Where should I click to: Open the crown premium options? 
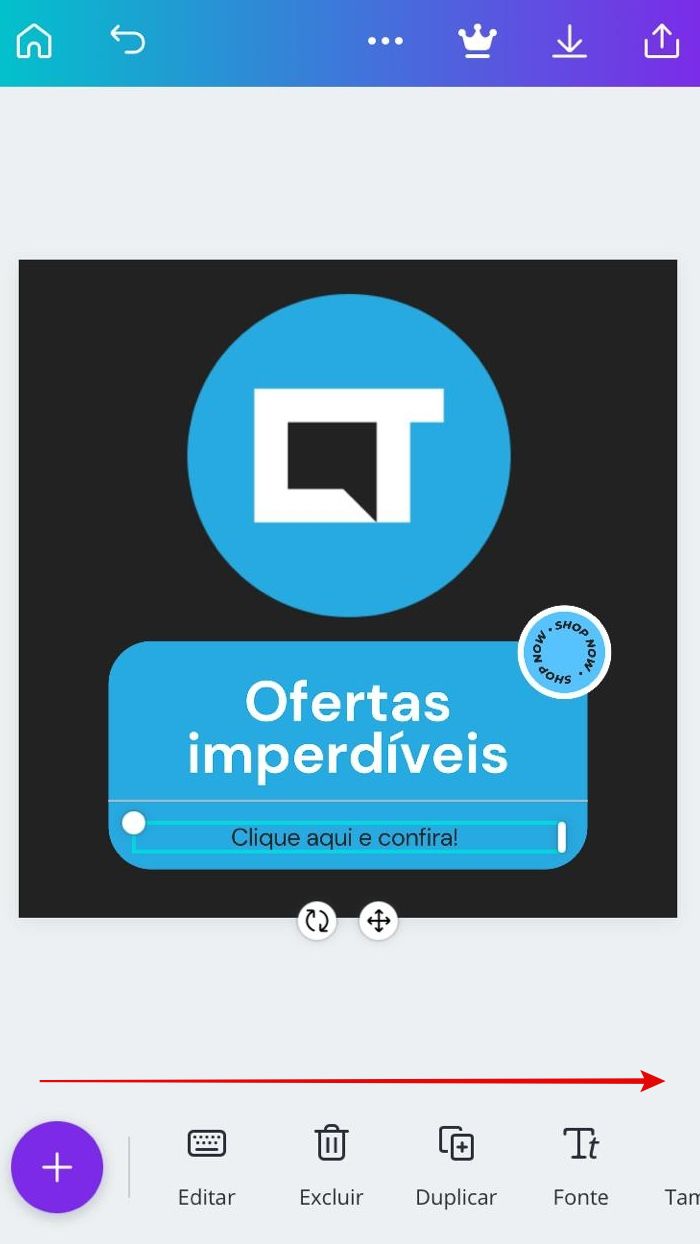point(477,41)
